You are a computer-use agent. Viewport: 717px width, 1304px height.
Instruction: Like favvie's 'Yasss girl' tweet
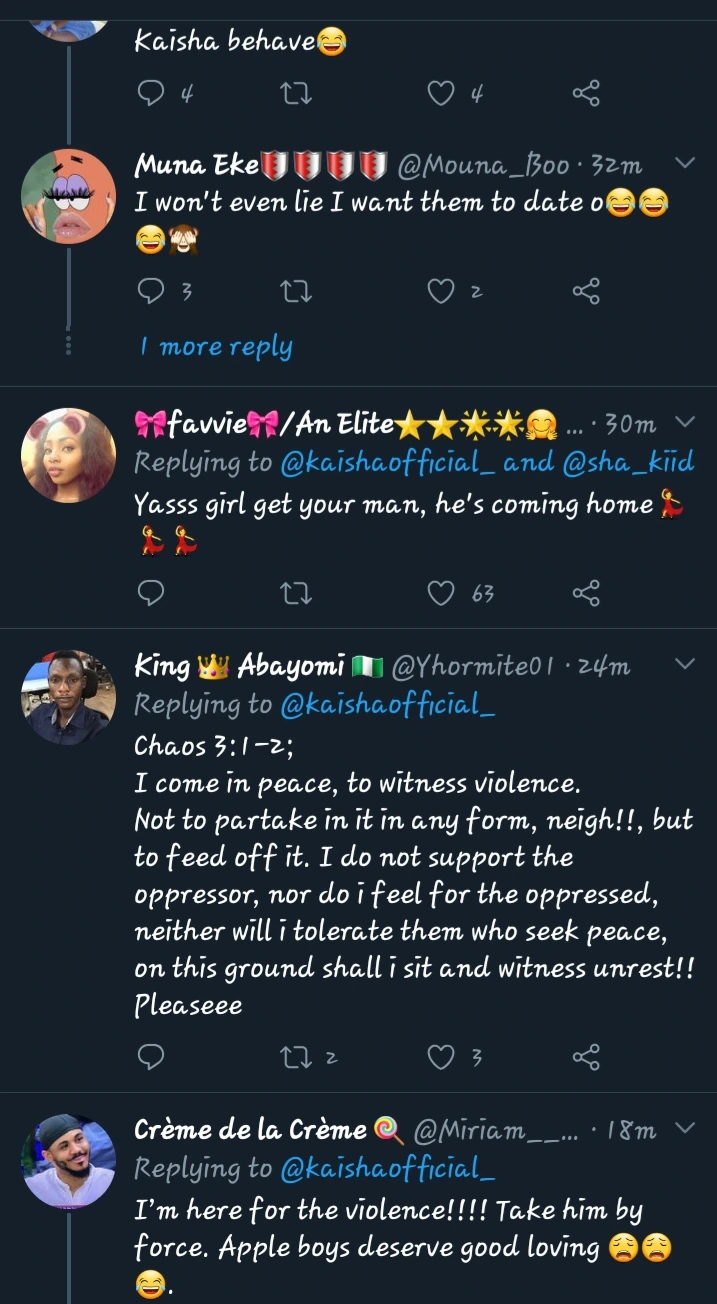[441, 593]
